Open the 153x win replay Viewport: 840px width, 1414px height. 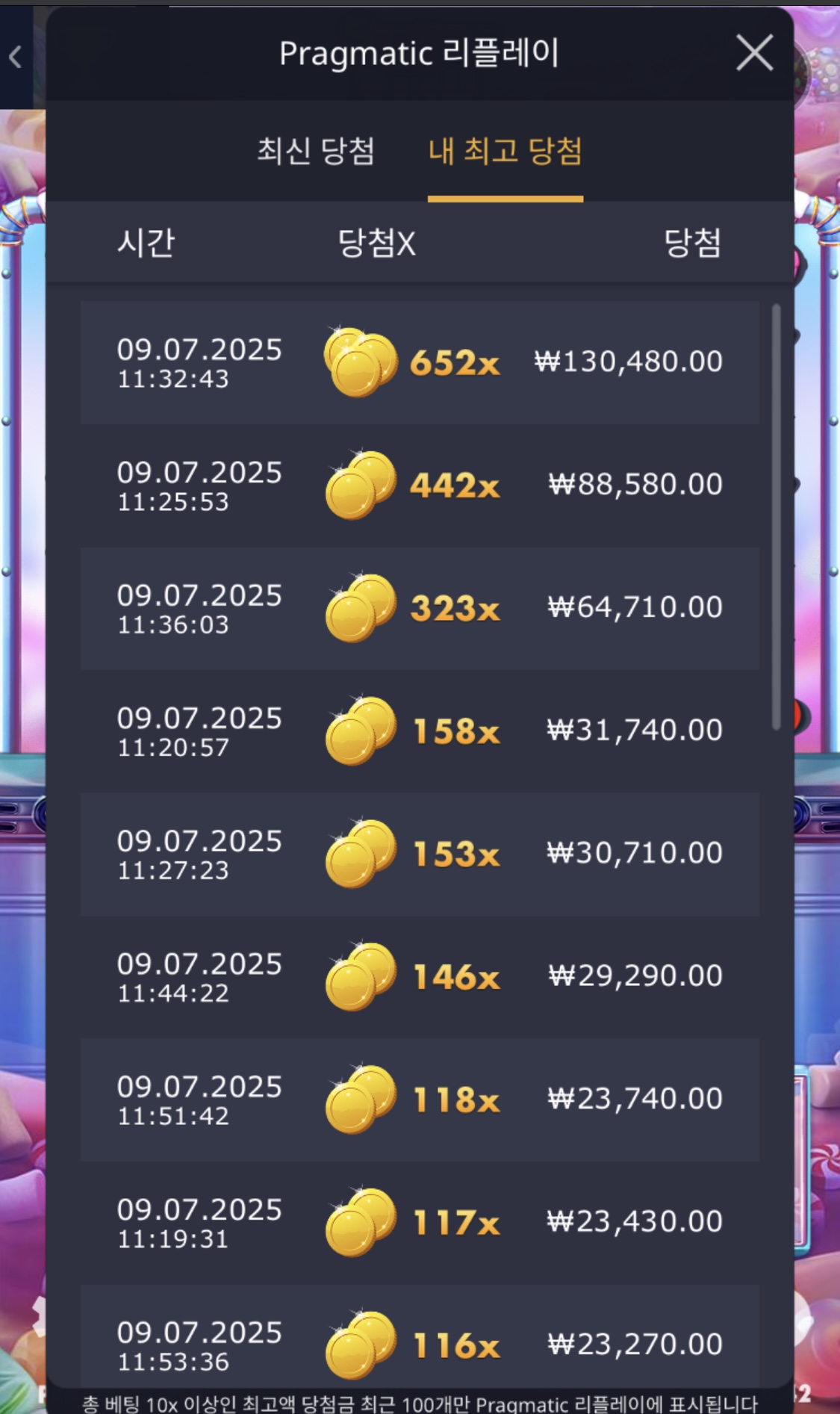tap(420, 854)
